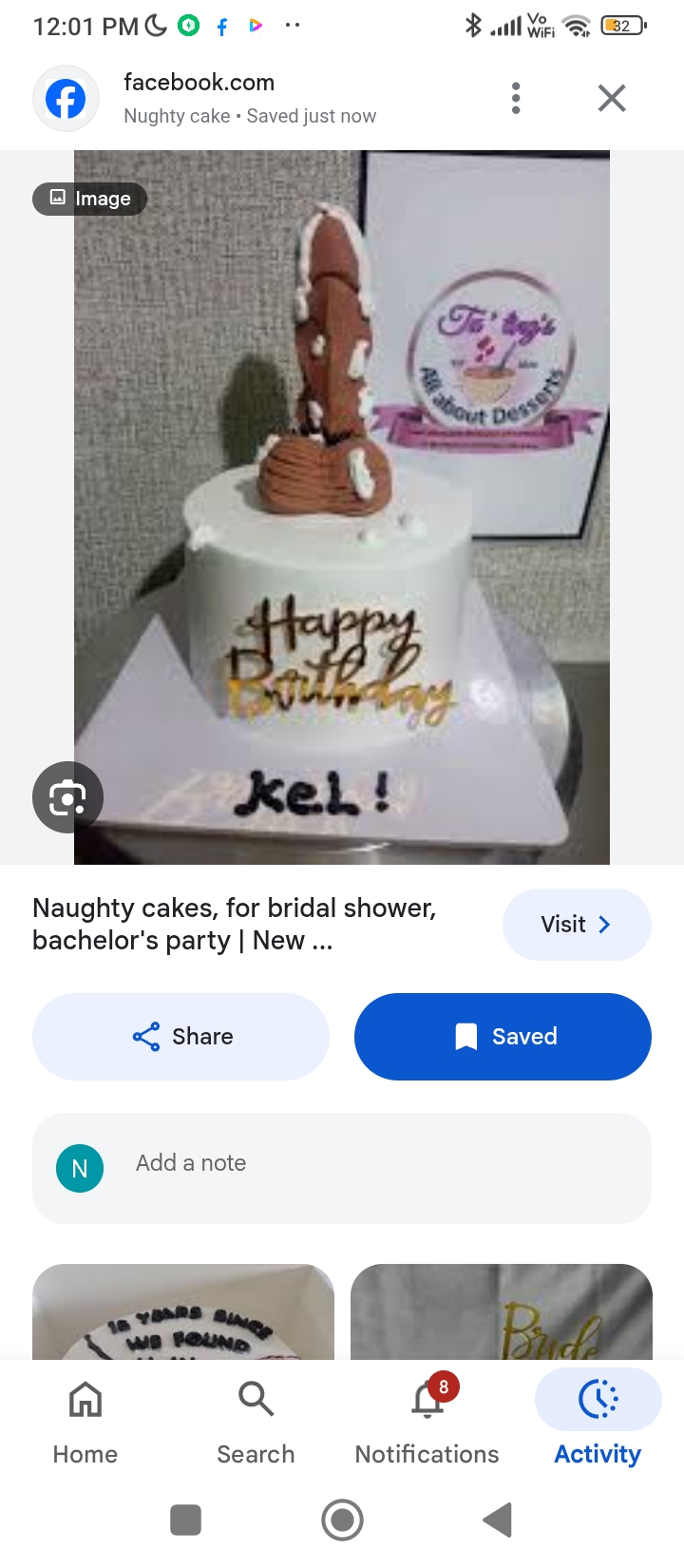Share this saved image
Screen dimensions: 684x1568
(x=180, y=1037)
